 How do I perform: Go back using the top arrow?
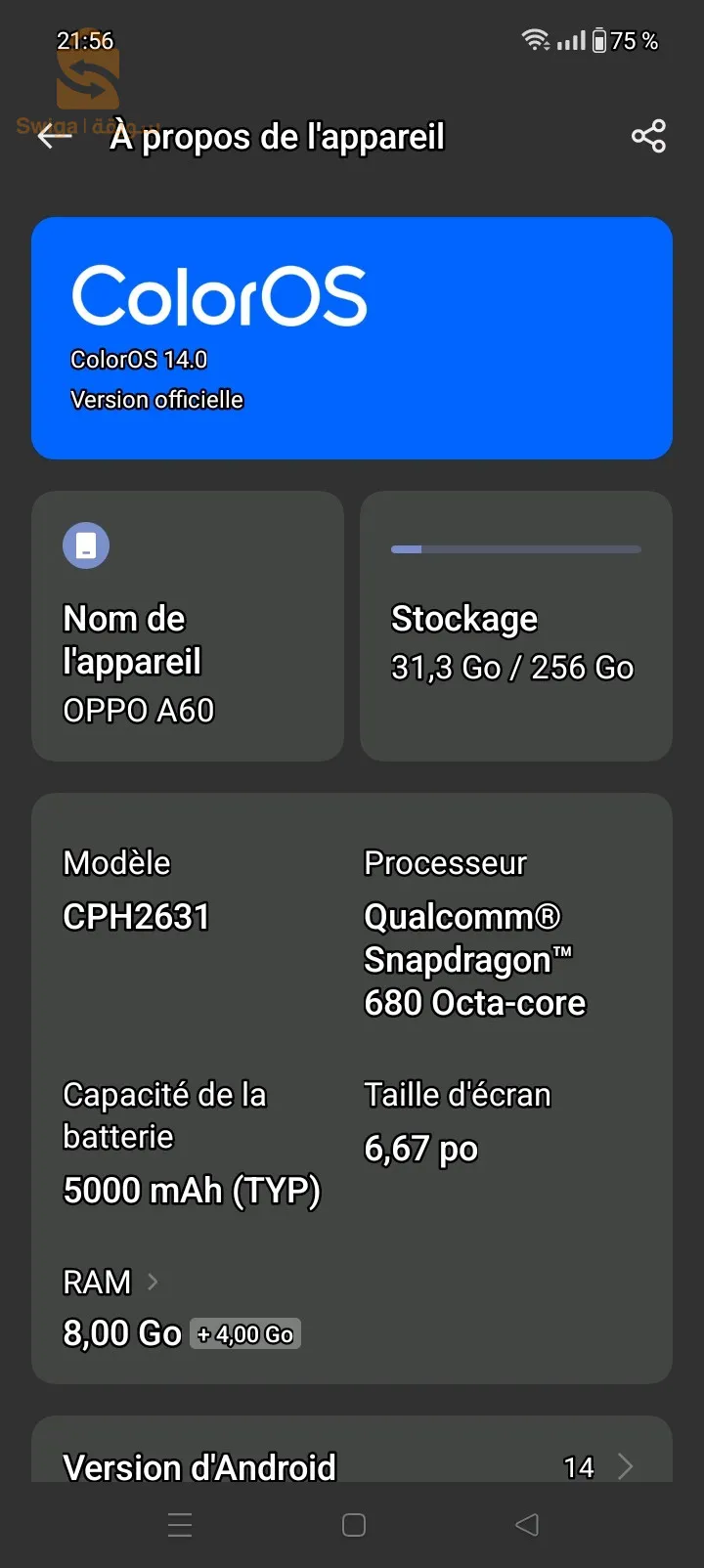(55, 137)
